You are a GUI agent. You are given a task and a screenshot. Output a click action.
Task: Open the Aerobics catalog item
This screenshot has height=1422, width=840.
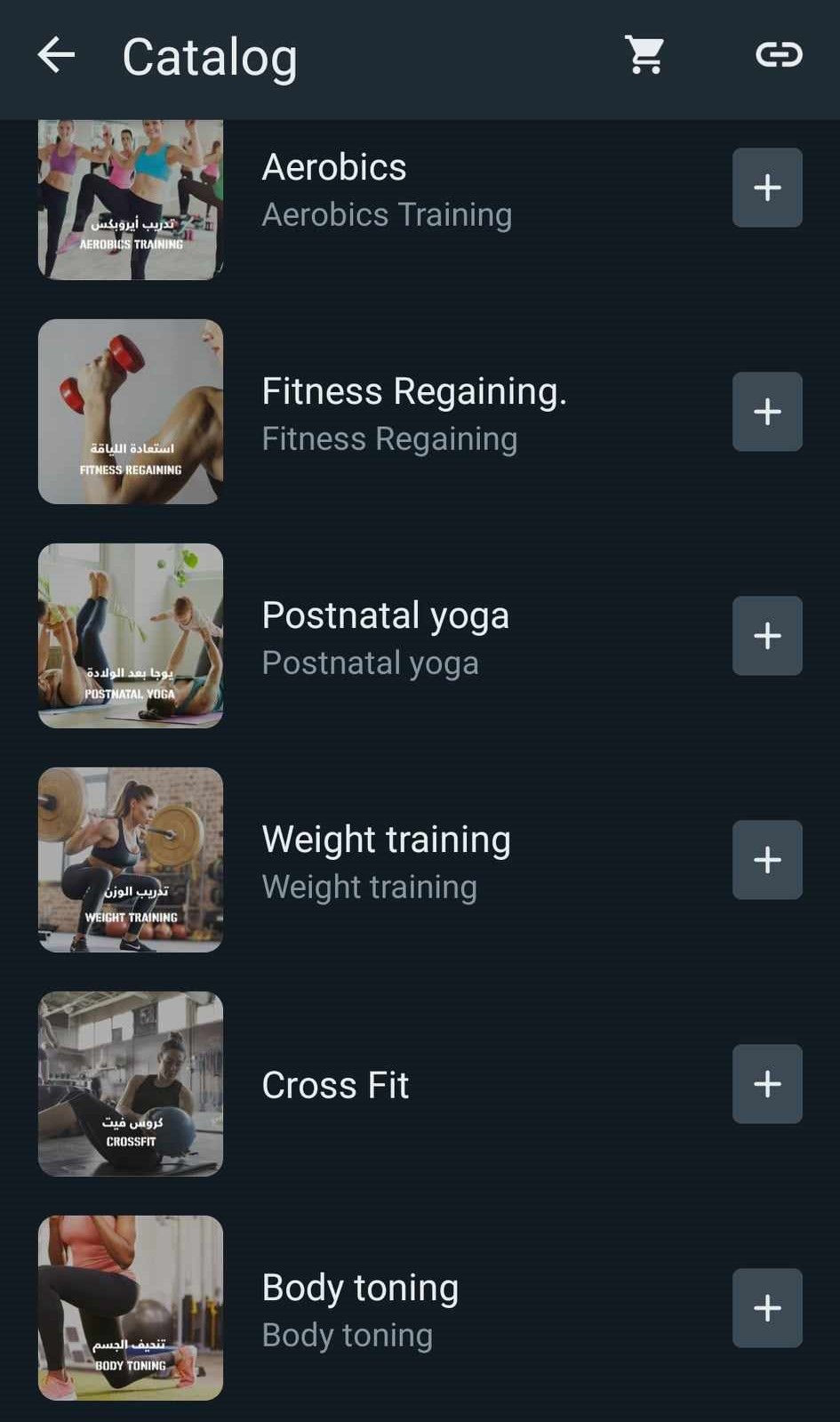(x=387, y=189)
